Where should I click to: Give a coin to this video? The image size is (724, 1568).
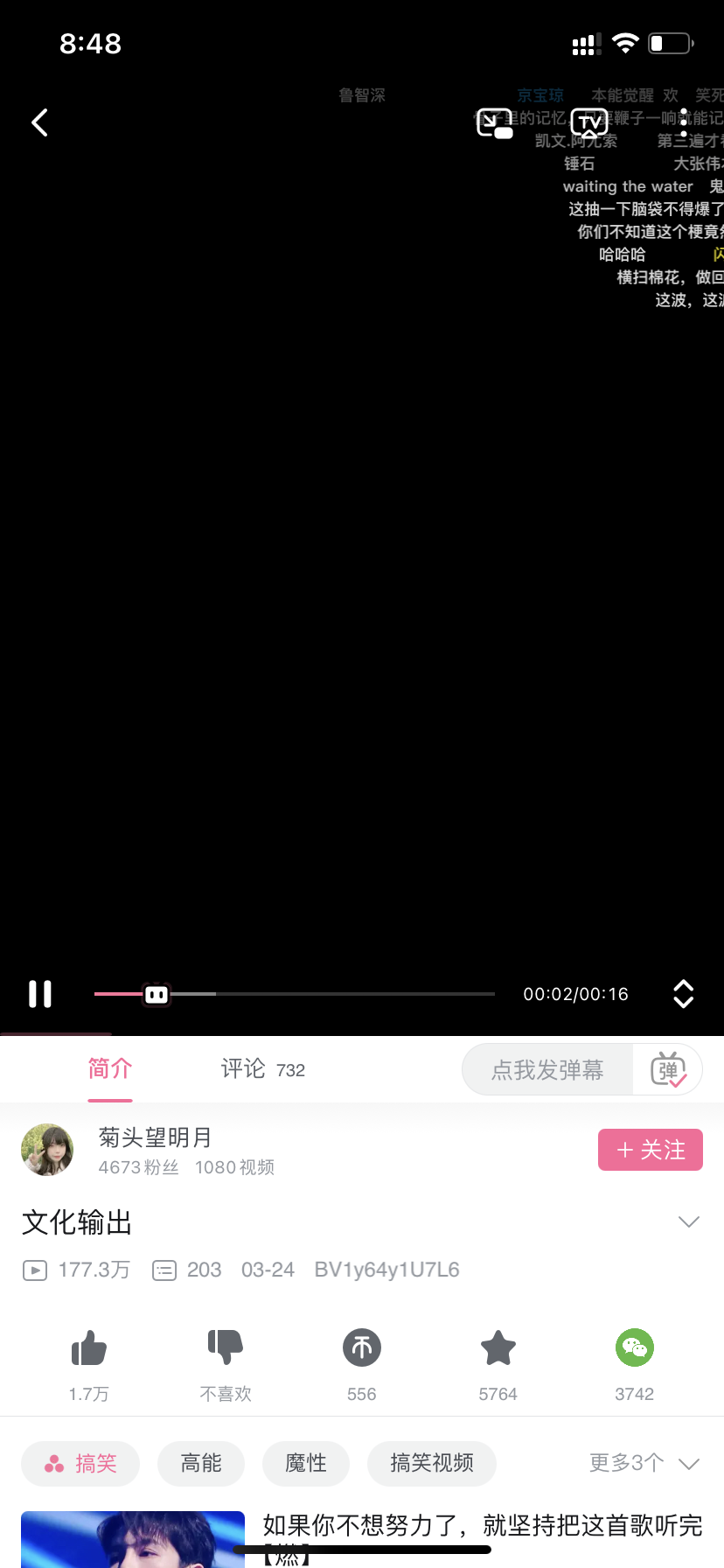362,1348
